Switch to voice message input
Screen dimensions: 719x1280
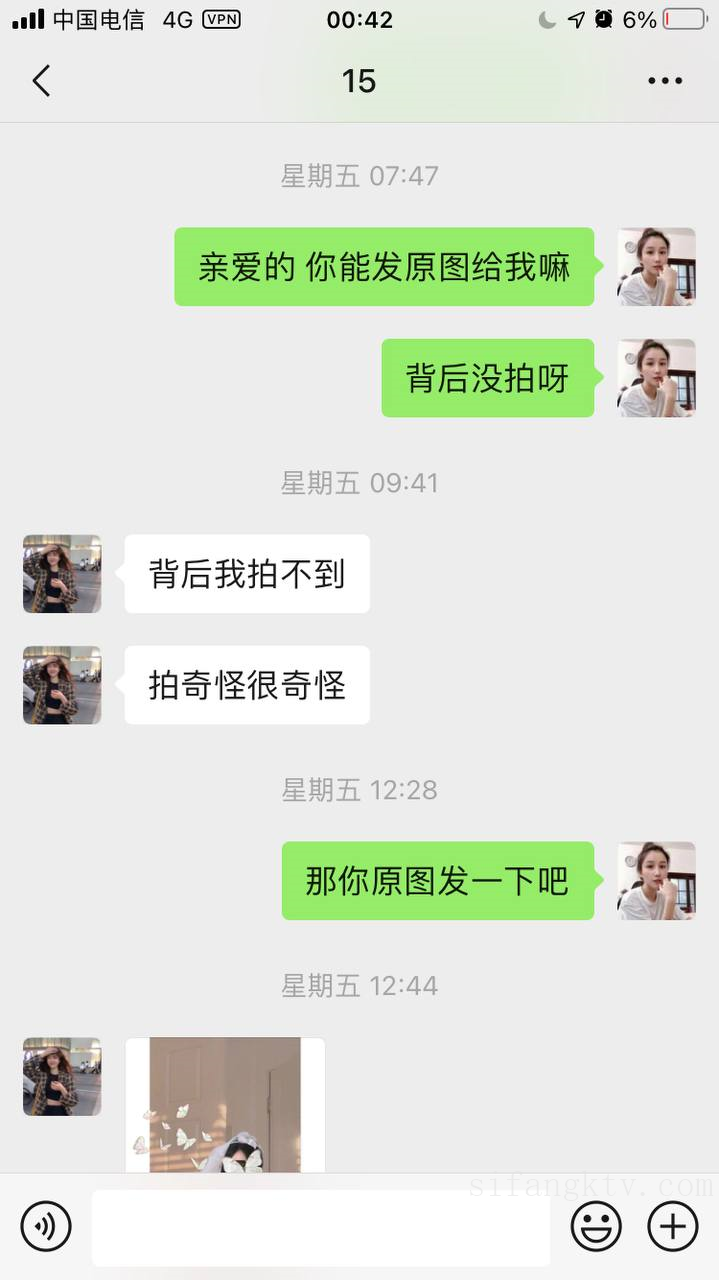point(46,1226)
